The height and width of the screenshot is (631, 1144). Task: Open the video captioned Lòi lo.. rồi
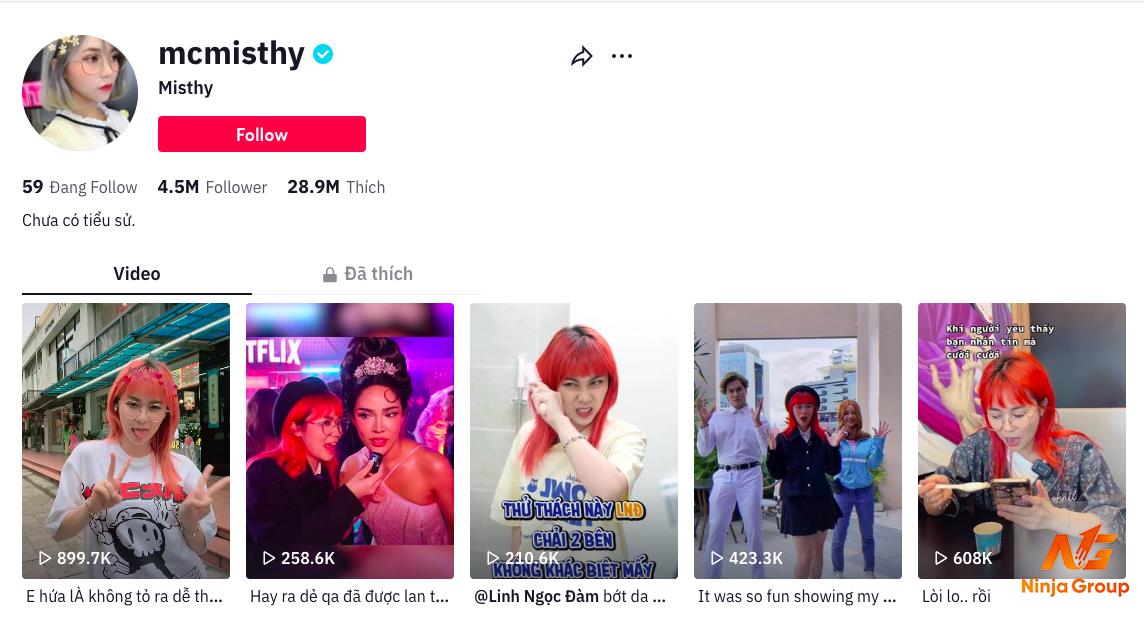1022,440
